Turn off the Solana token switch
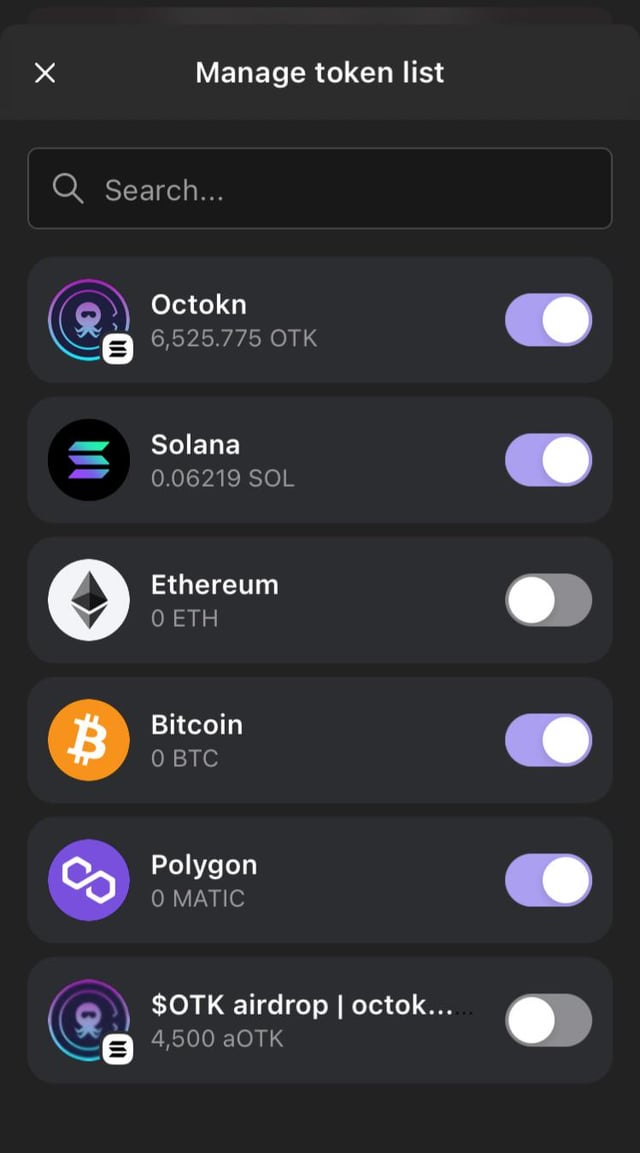This screenshot has width=640, height=1153. pos(548,460)
